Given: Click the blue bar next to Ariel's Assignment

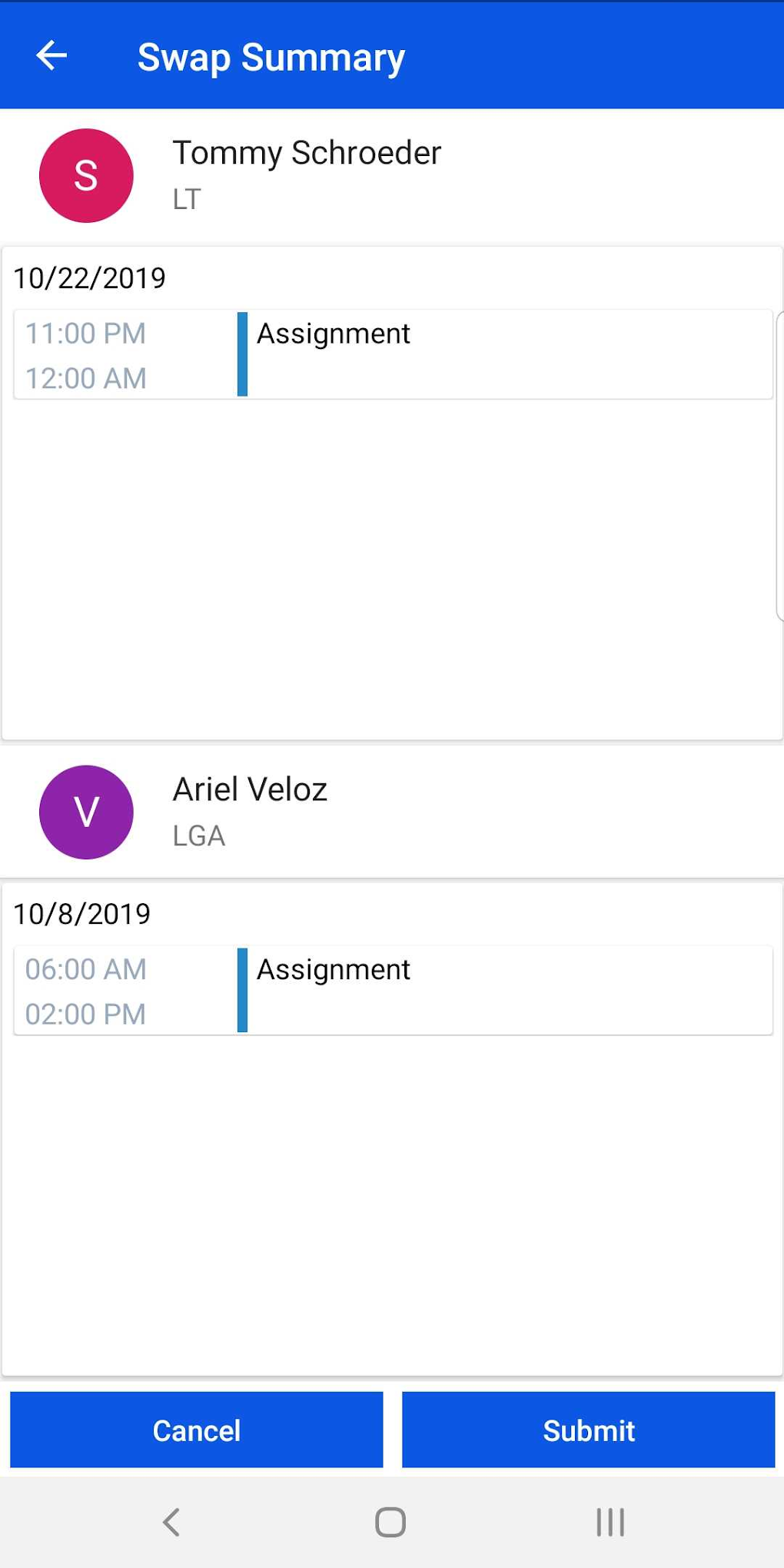Looking at the screenshot, I should click(x=243, y=990).
